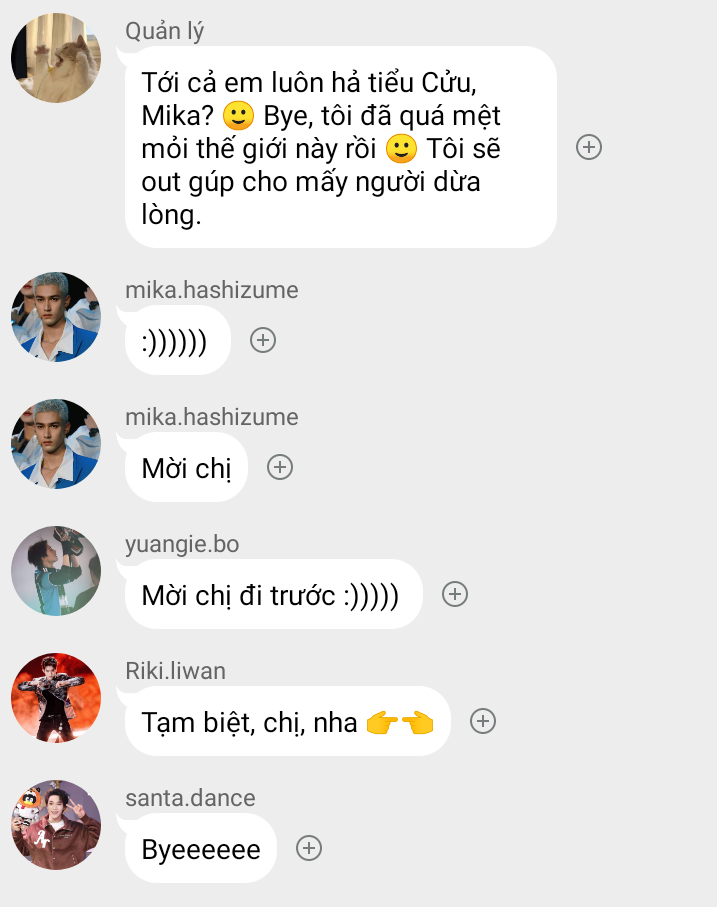This screenshot has height=907, width=717.
Task: Open mika.hashizume's avatar beside "Mời chị"
Action: [x=56, y=444]
